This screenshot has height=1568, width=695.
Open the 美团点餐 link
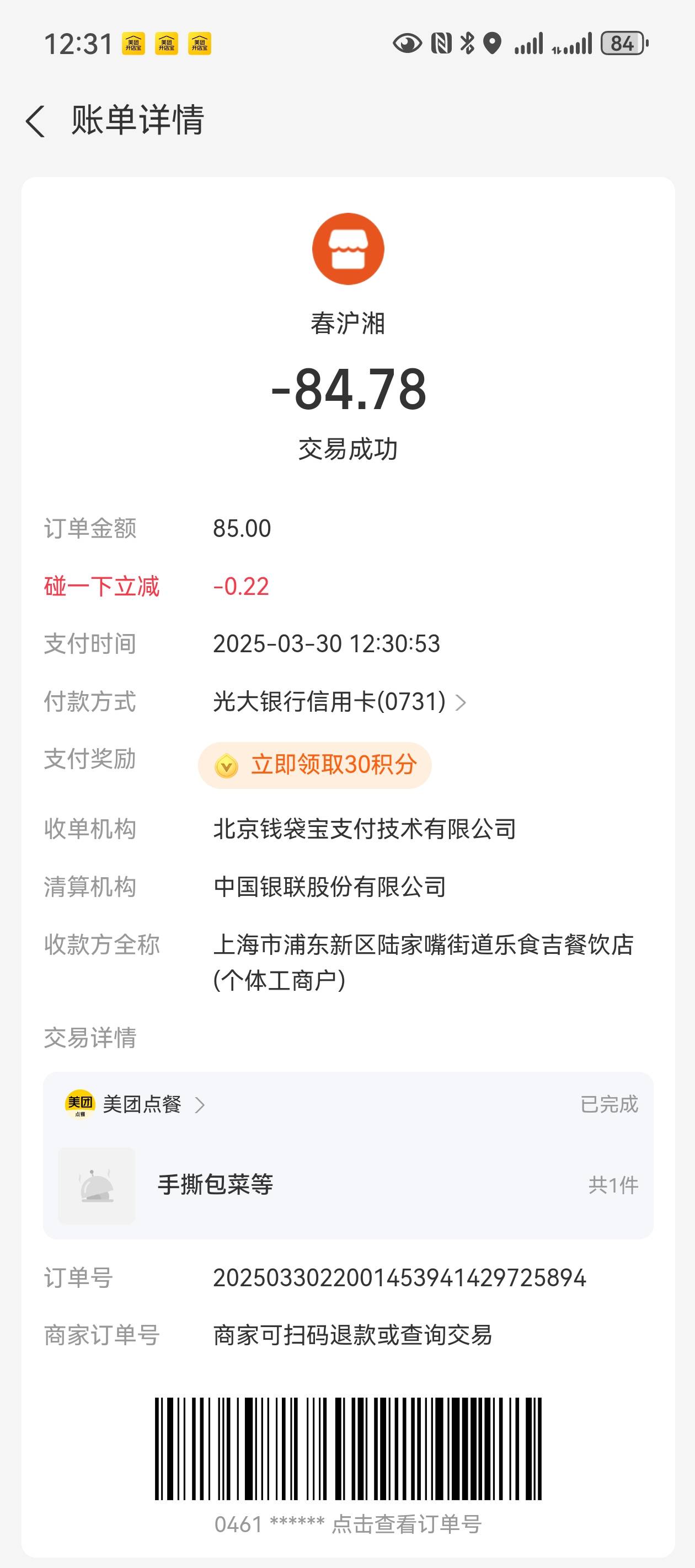pyautogui.click(x=135, y=1104)
